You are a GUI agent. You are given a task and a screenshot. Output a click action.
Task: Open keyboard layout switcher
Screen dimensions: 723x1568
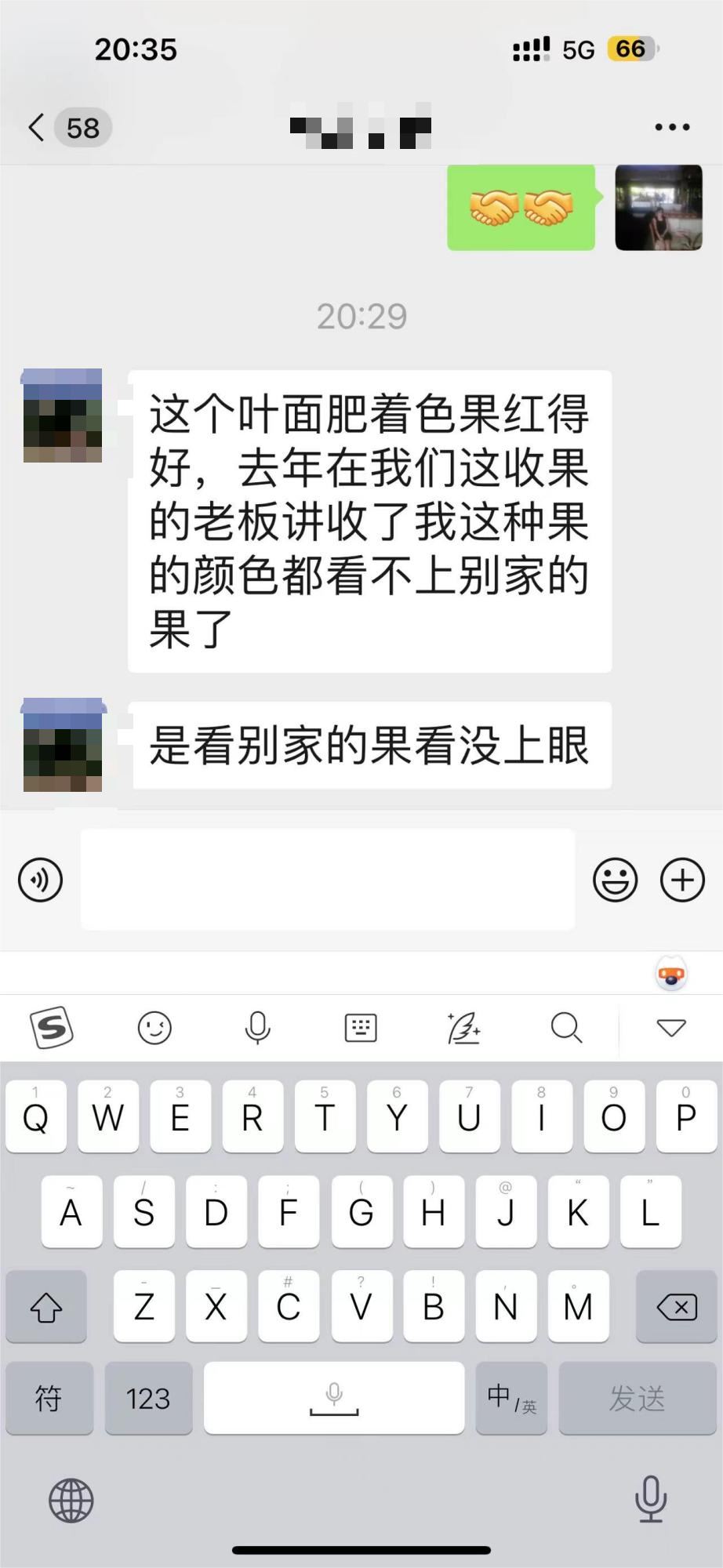click(361, 1027)
